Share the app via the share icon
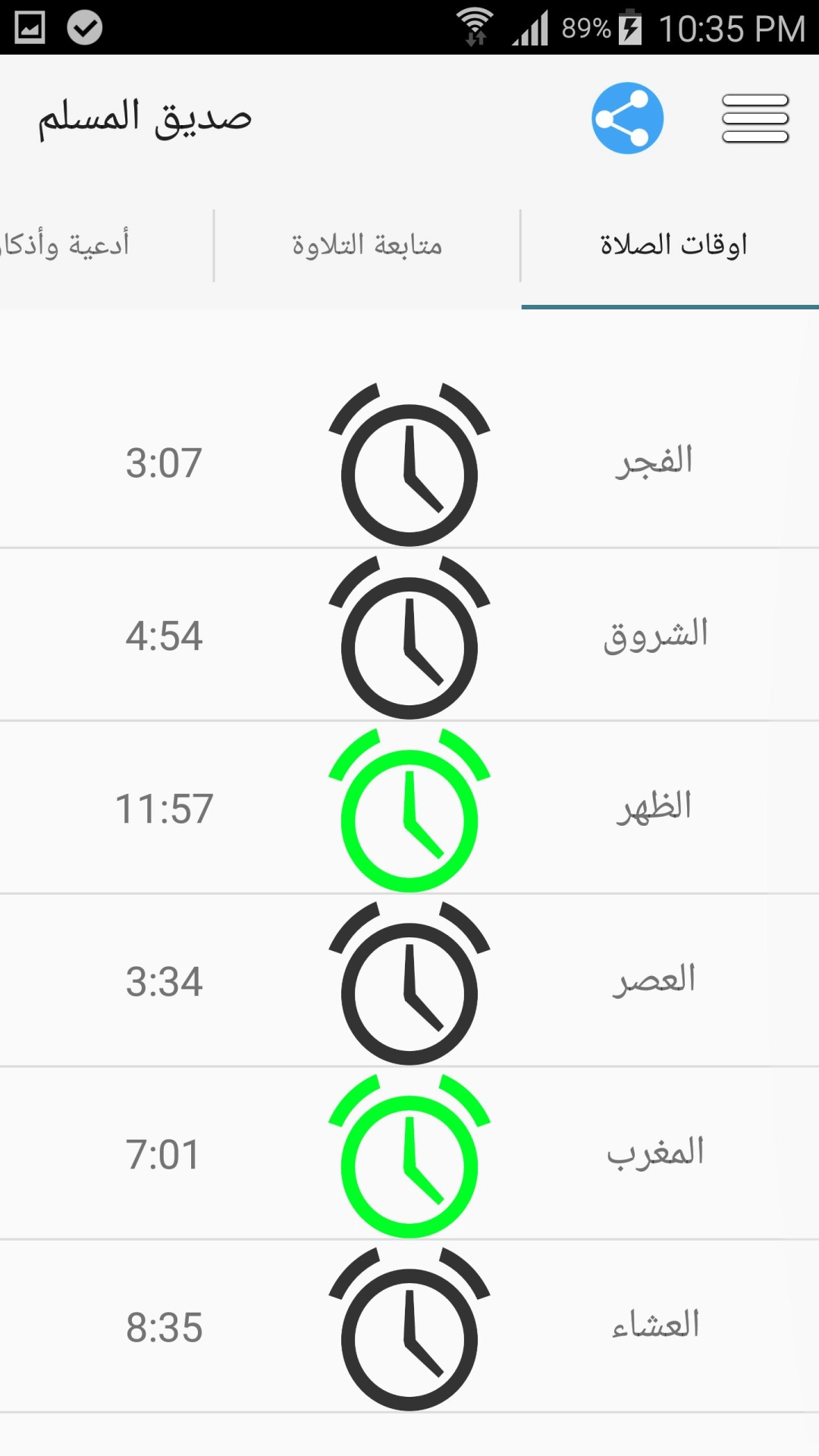Screen dimensions: 819x1456 [627, 118]
